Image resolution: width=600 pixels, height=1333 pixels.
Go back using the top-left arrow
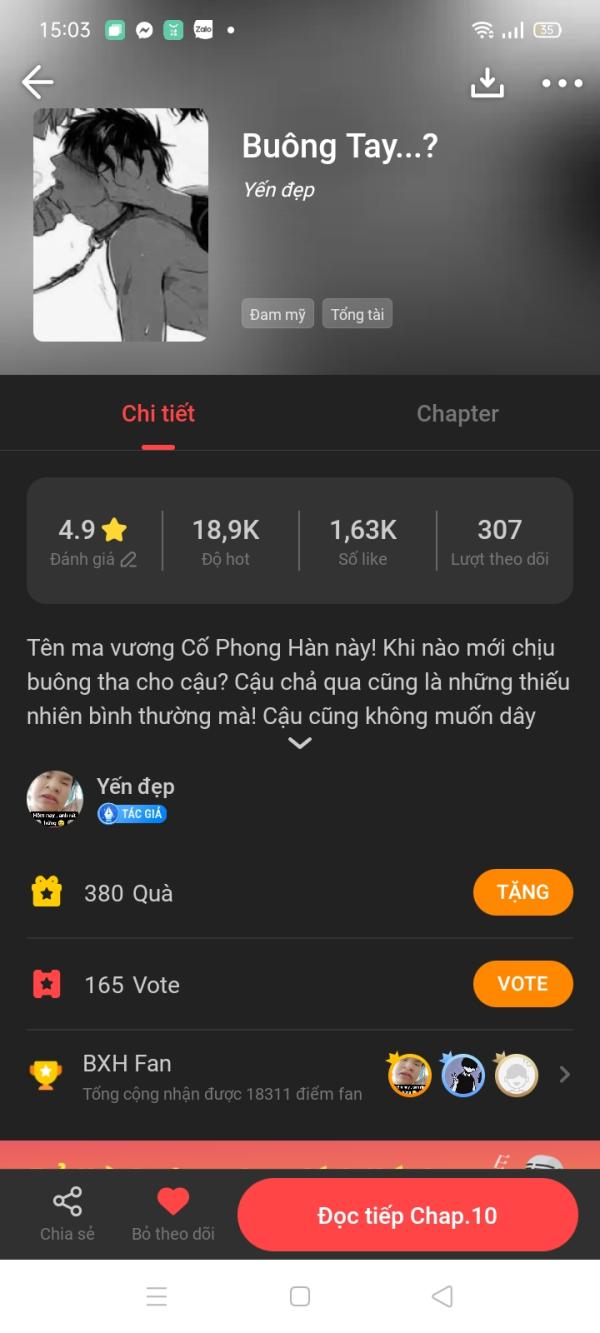point(38,82)
